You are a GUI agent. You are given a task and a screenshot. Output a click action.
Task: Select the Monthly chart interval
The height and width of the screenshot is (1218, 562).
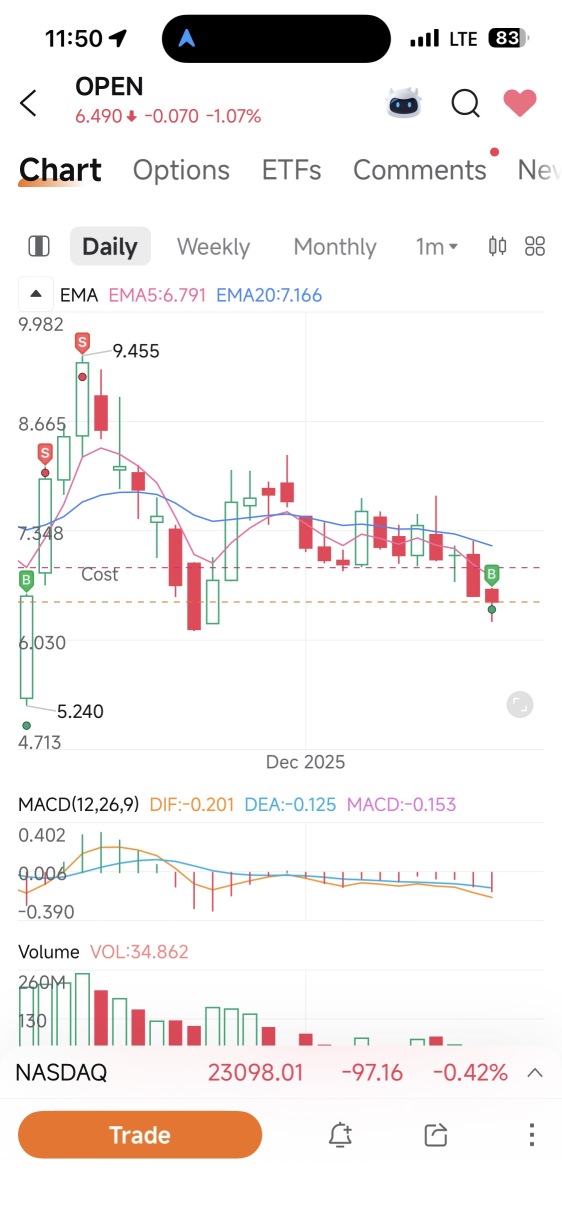pyautogui.click(x=335, y=247)
